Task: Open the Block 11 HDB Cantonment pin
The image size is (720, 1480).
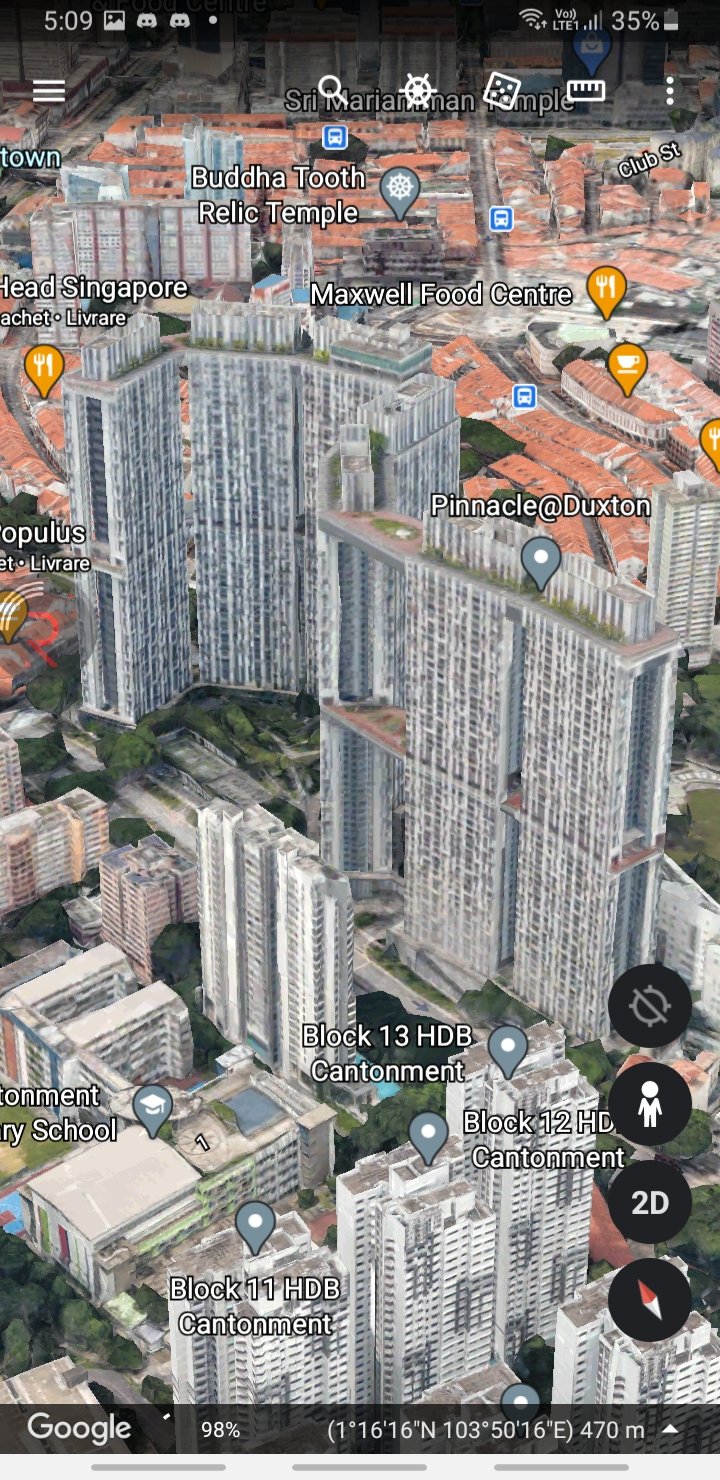Action: 255,1227
